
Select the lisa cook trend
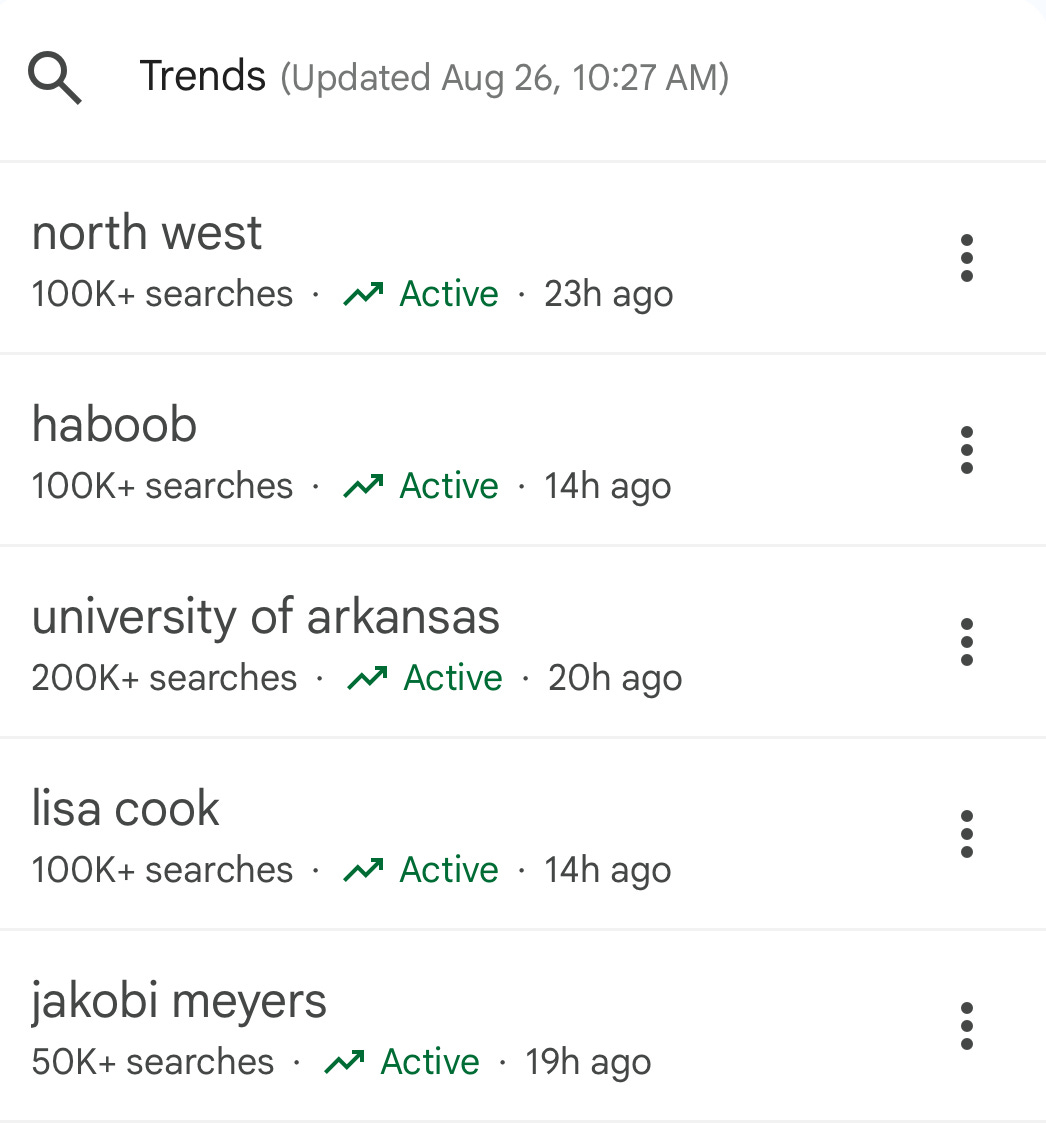click(x=126, y=810)
